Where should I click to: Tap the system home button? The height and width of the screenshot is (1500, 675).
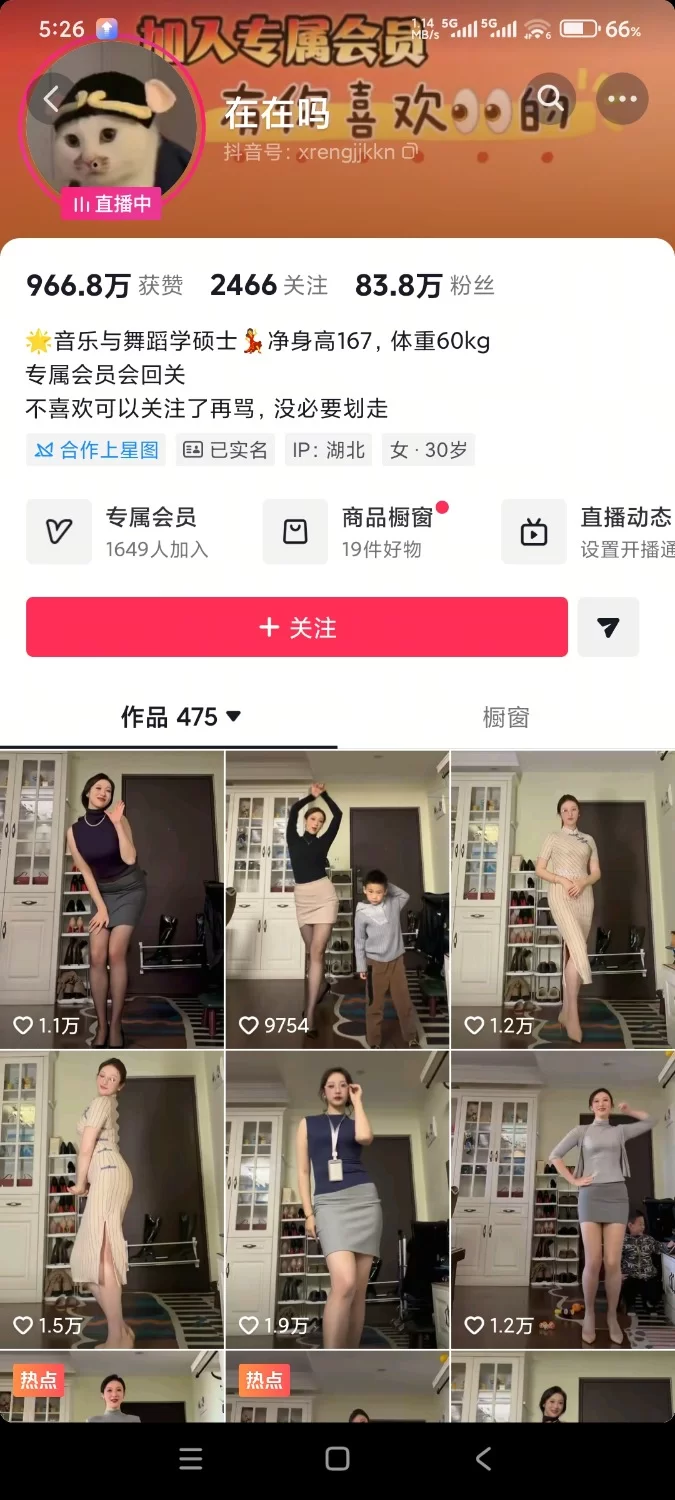337,1459
